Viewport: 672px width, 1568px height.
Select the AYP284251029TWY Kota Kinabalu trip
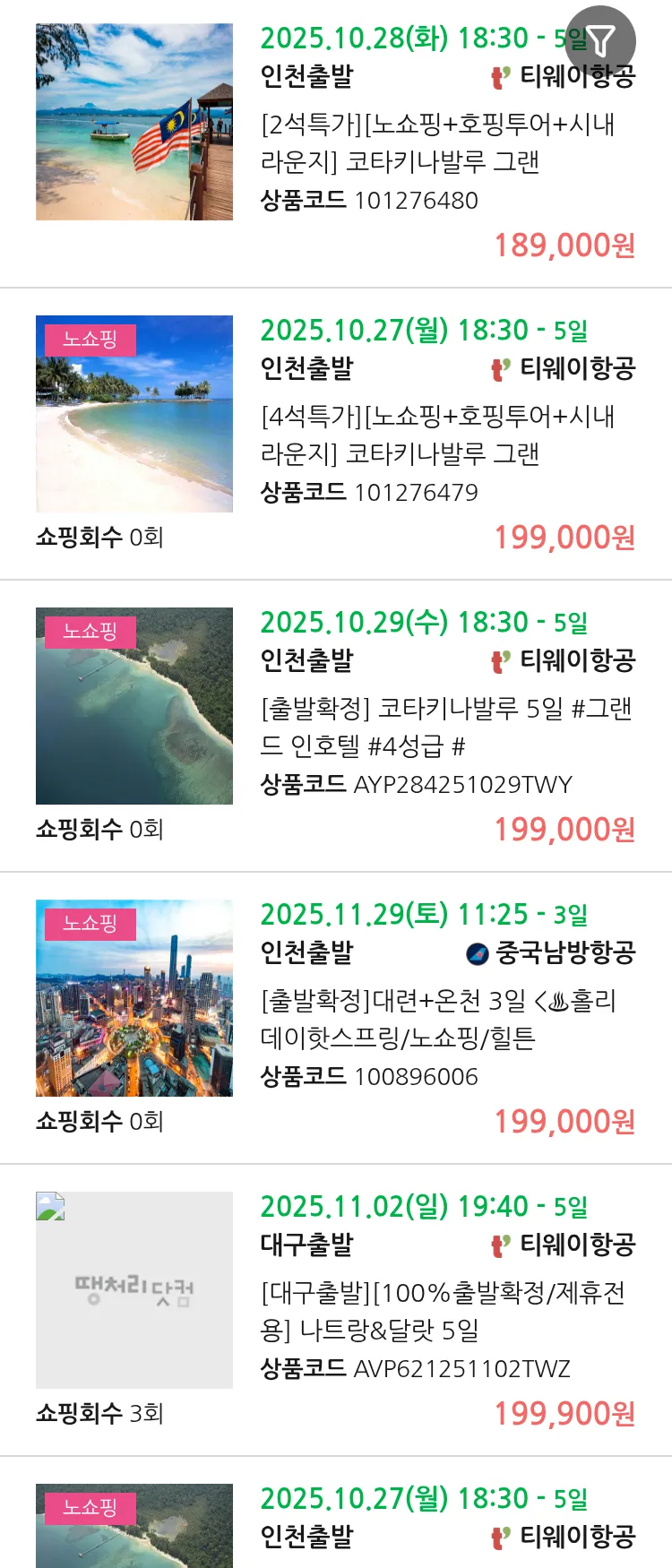click(445, 728)
